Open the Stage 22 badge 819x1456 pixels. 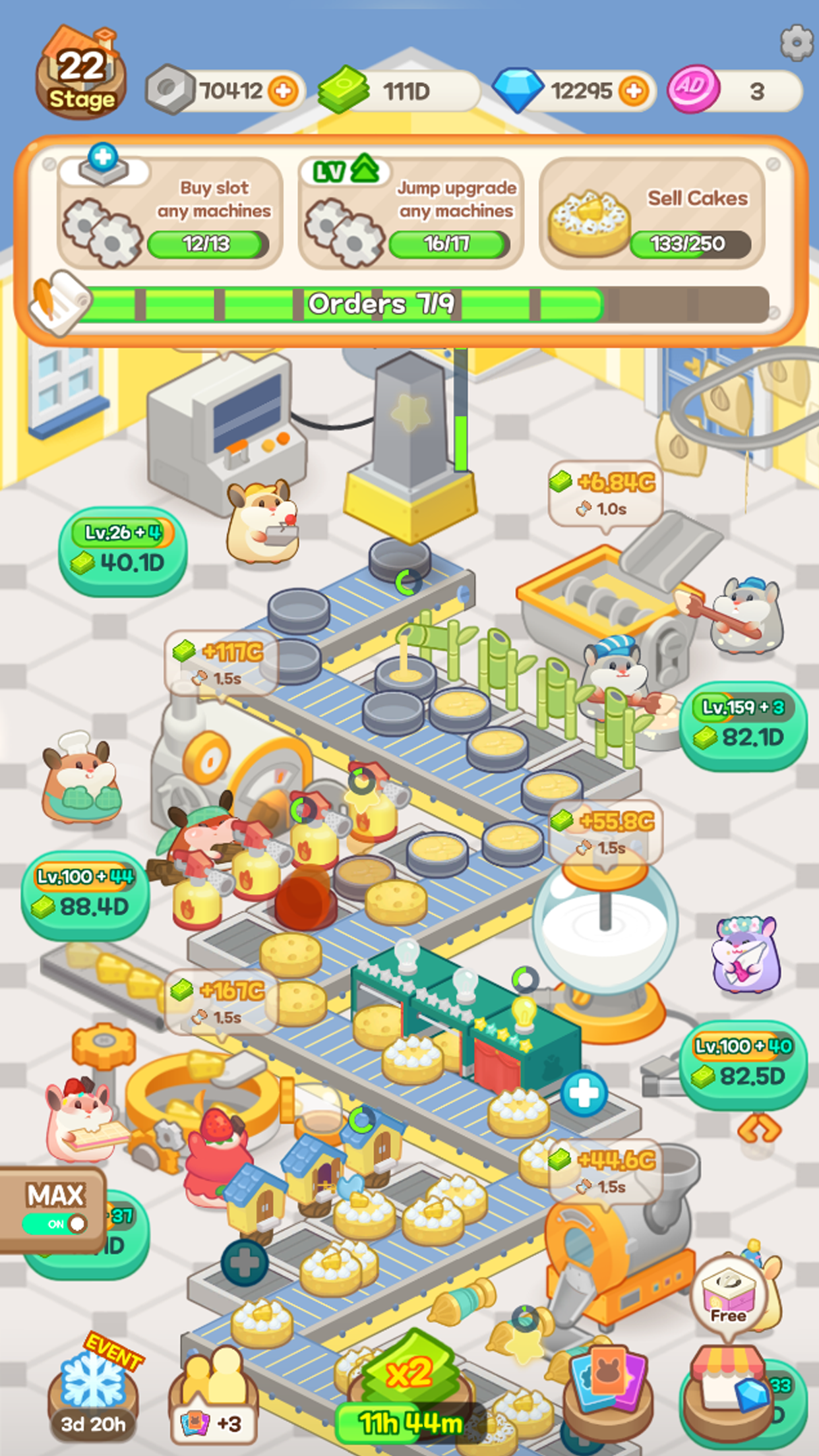(80, 73)
